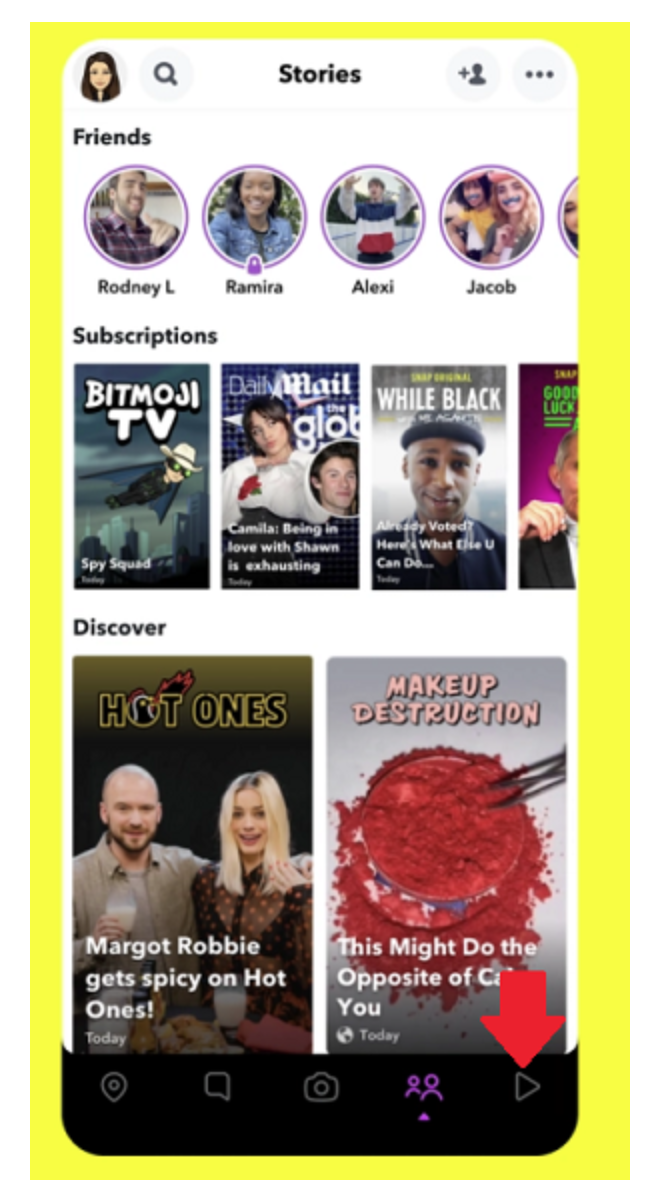Tap the add friend icon

click(472, 74)
